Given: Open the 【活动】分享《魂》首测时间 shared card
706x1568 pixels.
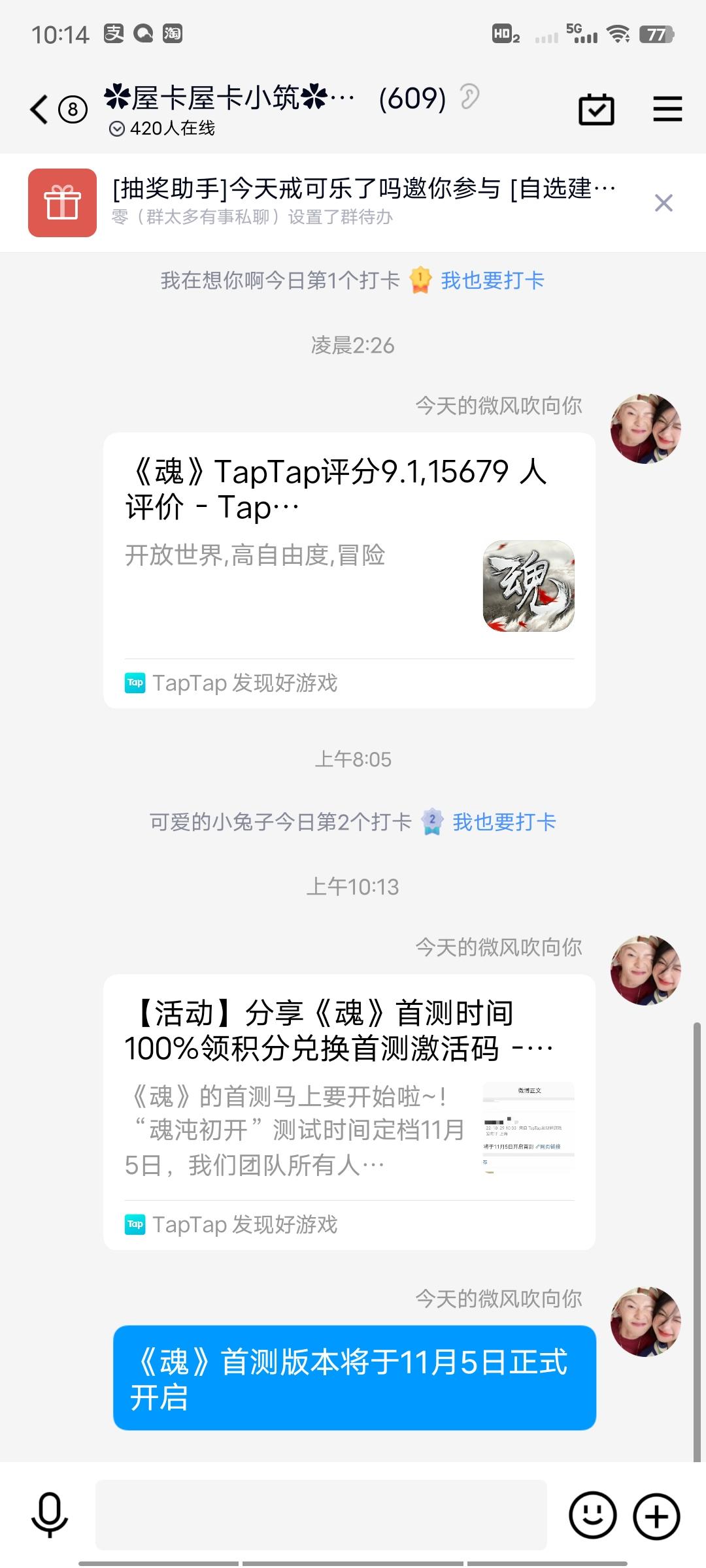Looking at the screenshot, I should tap(349, 1111).
